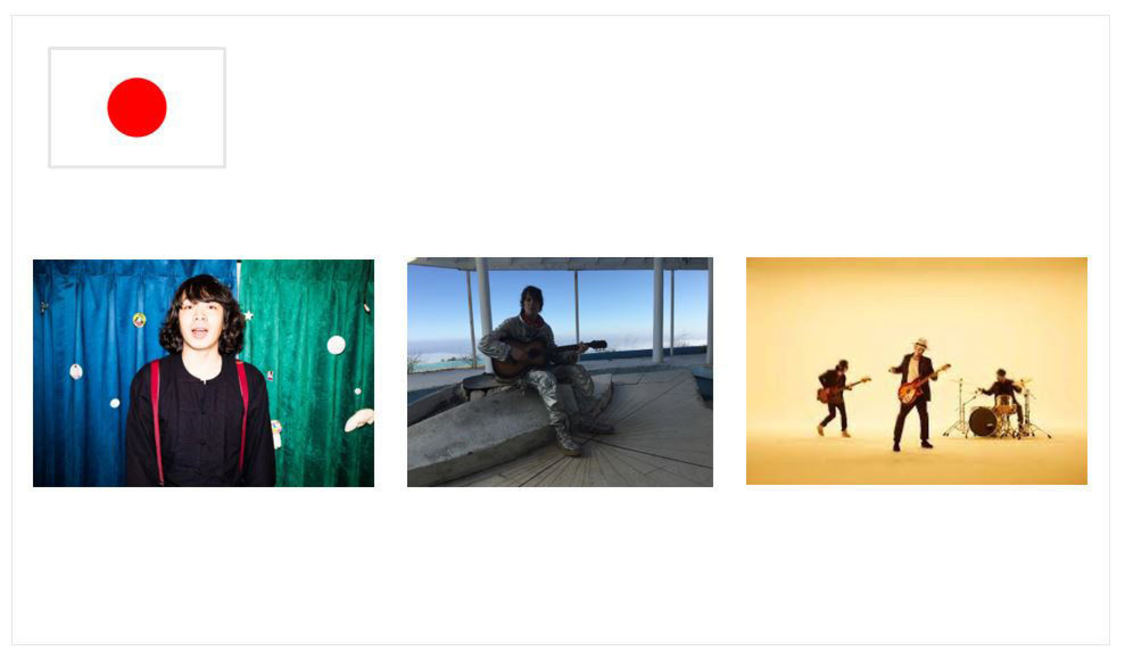Viewport: 1125px width, 659px height.
Task: Open the seated guitarist photo tile
Action: click(x=560, y=372)
